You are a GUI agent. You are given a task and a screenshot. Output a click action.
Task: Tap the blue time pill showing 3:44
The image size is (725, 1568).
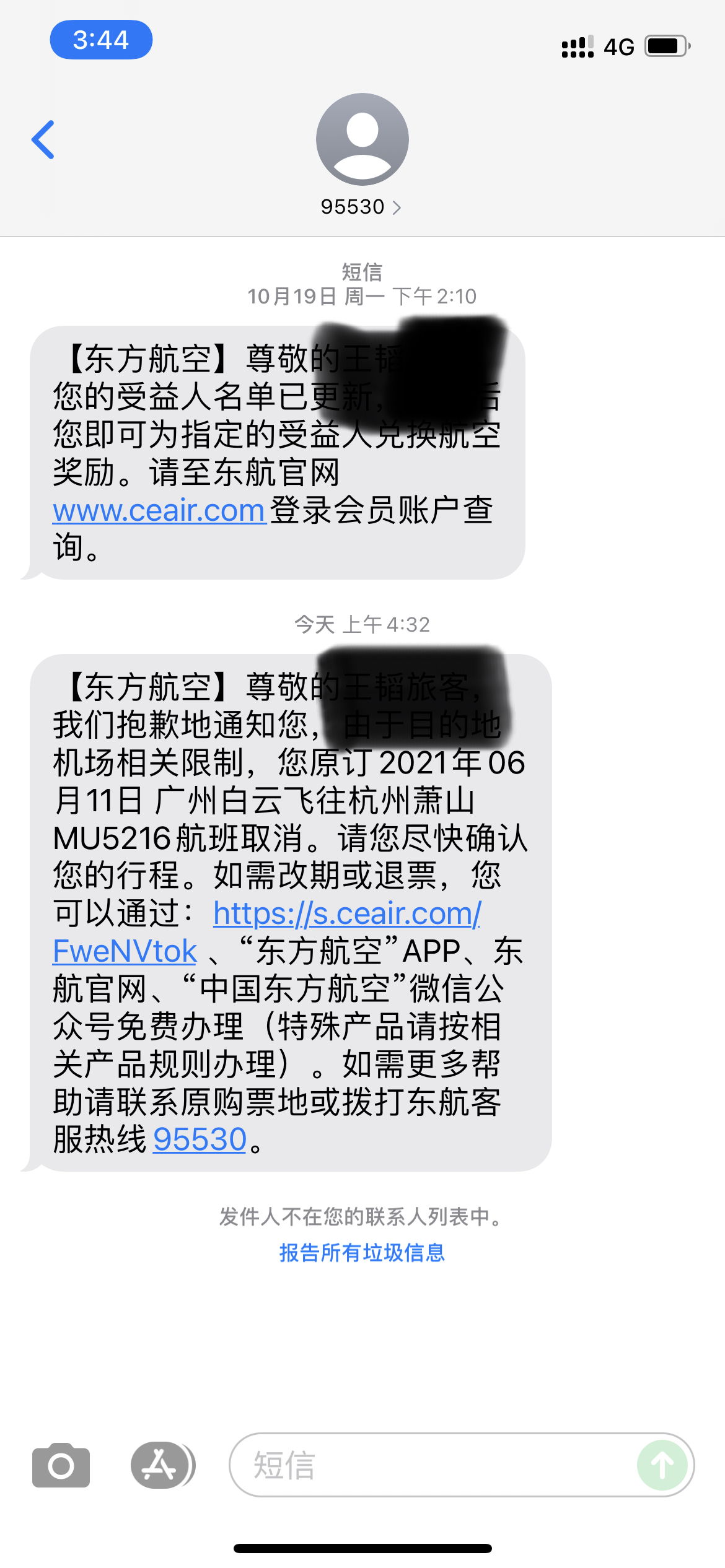tap(102, 40)
